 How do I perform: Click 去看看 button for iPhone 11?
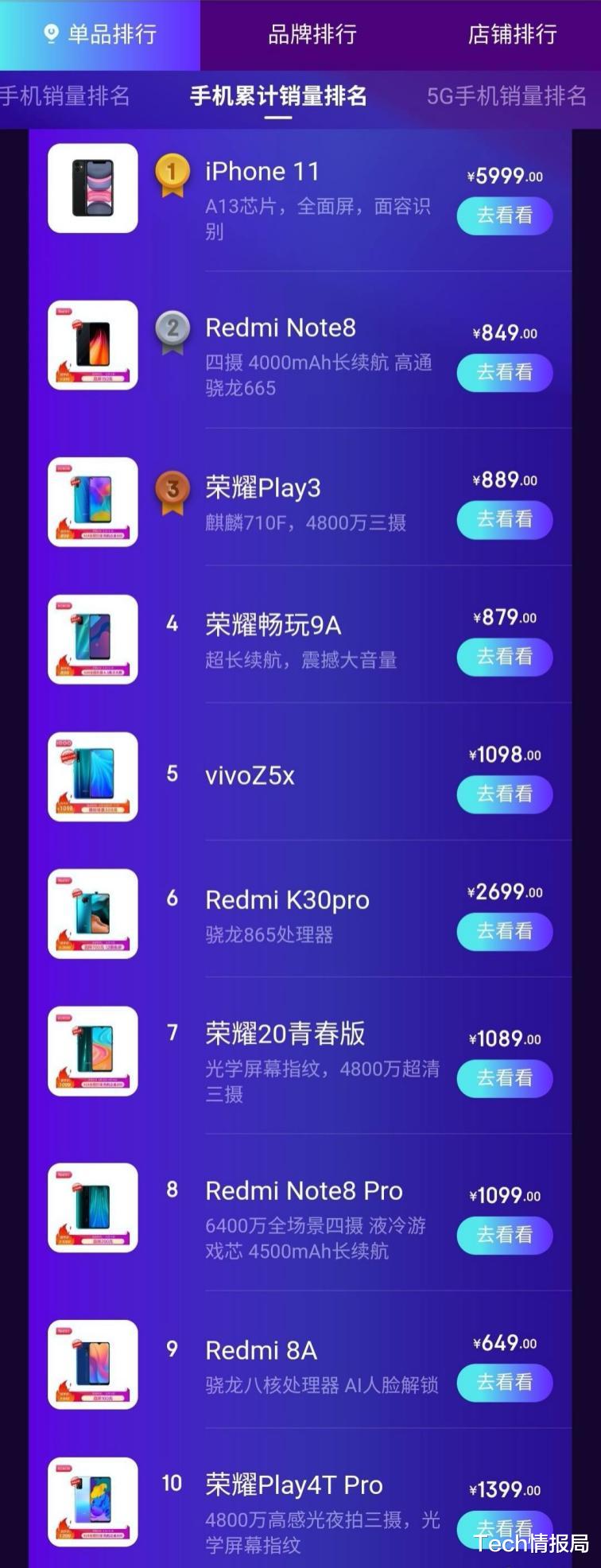click(504, 215)
